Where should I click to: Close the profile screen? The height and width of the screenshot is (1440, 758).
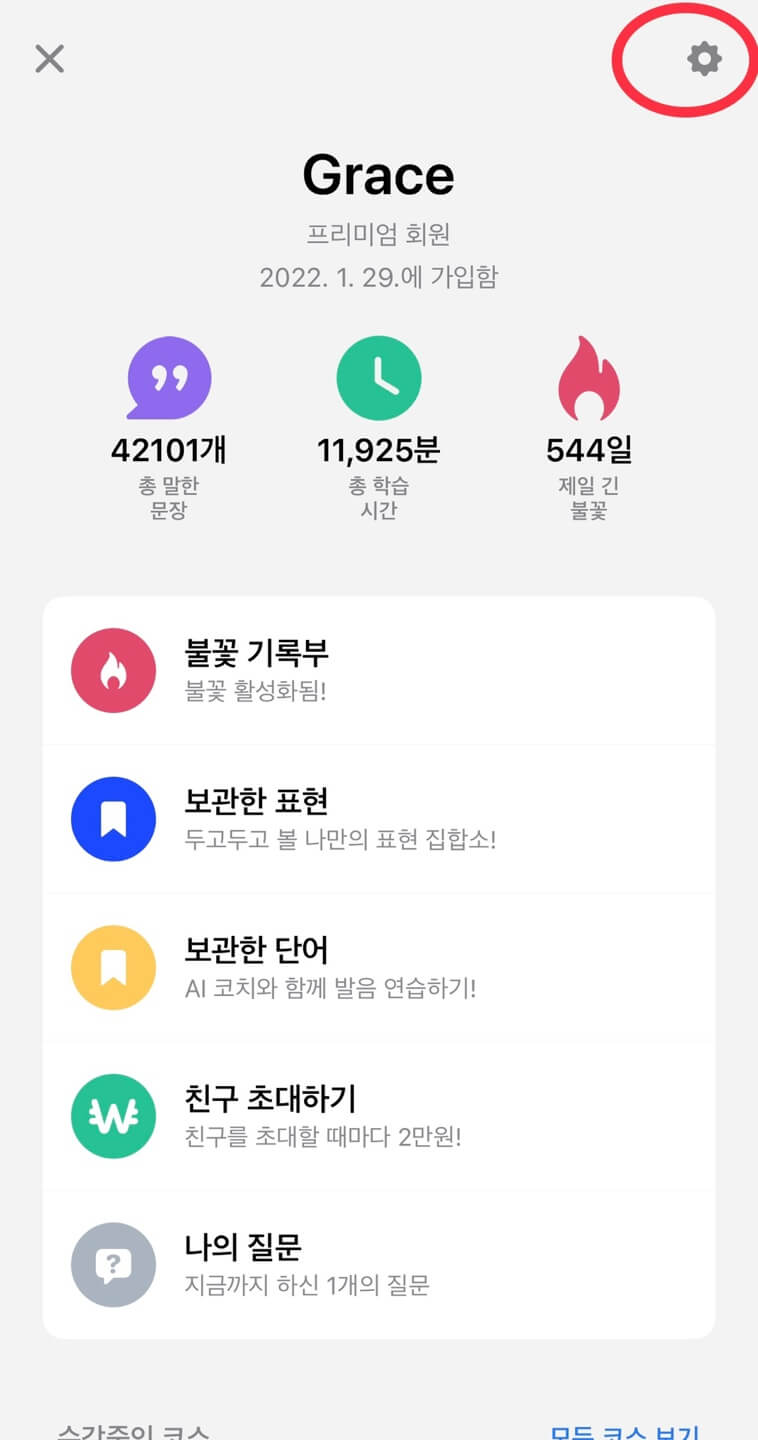point(49,59)
